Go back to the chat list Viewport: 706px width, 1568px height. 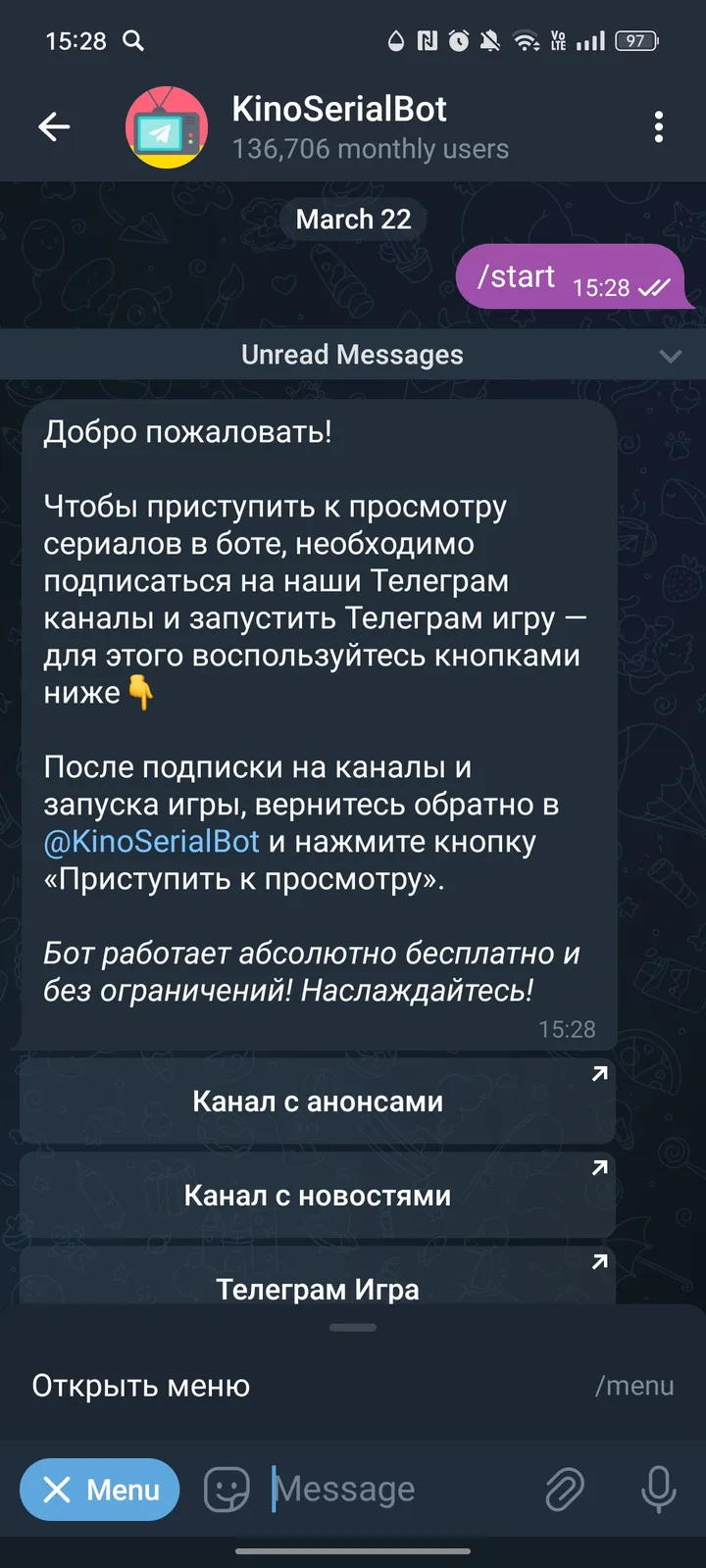54,126
